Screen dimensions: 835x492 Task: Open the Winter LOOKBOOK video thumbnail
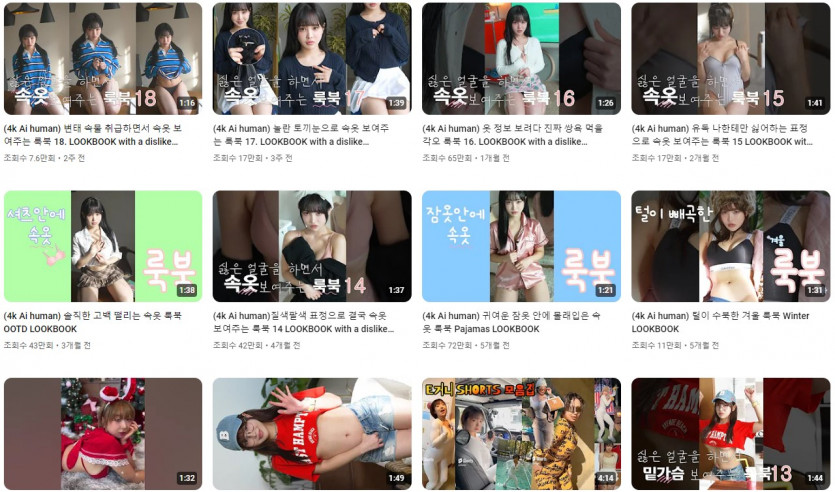(730, 246)
